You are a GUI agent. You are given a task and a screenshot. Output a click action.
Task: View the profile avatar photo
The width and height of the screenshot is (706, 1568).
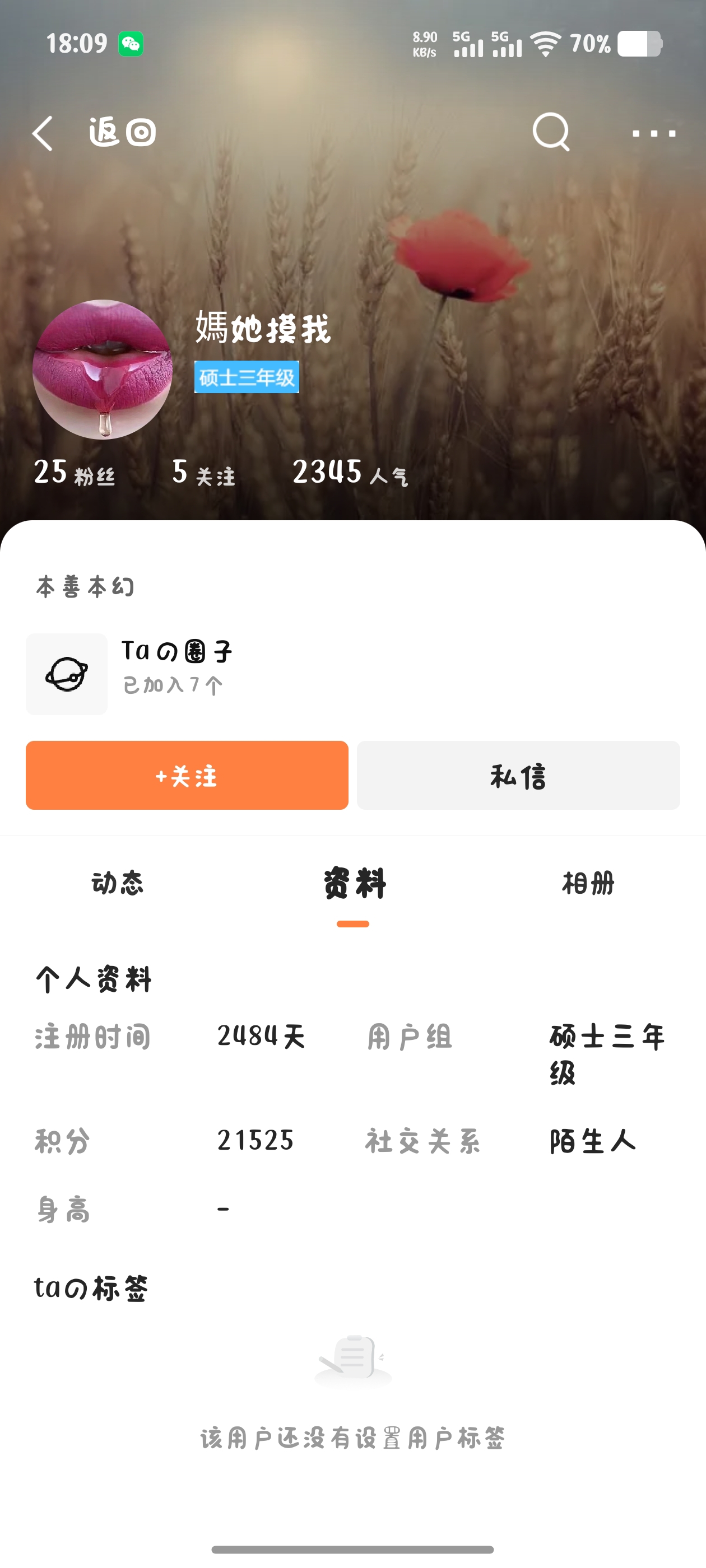coord(103,369)
